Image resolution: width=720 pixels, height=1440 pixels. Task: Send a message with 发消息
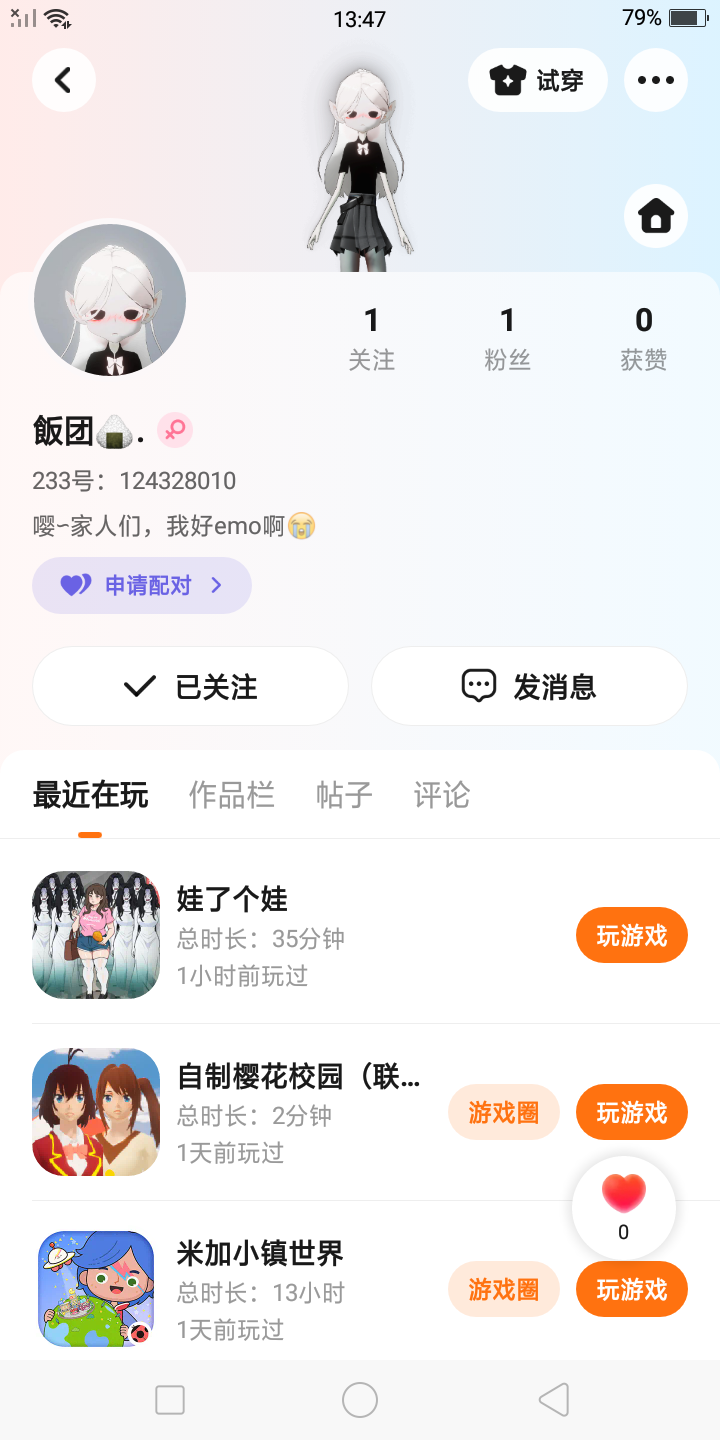click(x=529, y=686)
